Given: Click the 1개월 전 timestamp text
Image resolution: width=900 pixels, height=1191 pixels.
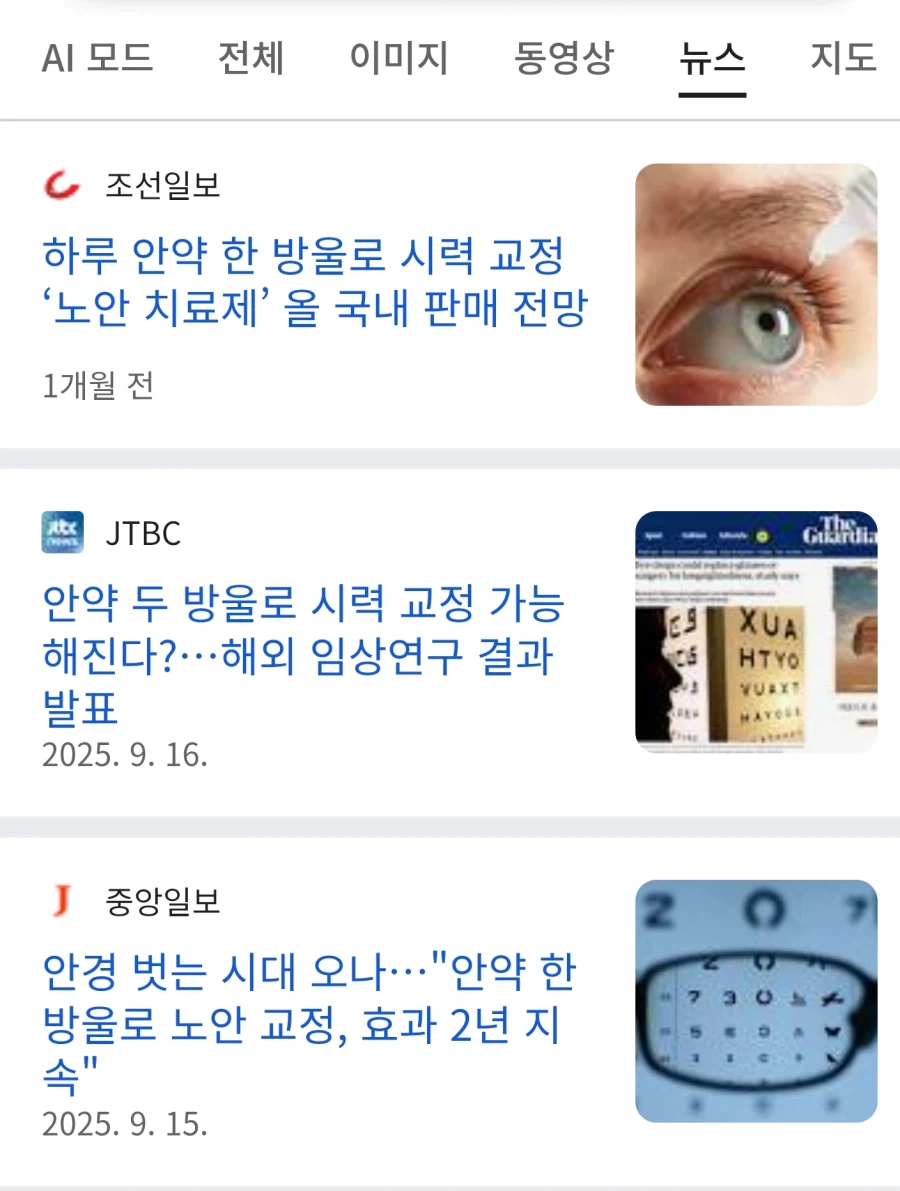Looking at the screenshot, I should click(100, 385).
